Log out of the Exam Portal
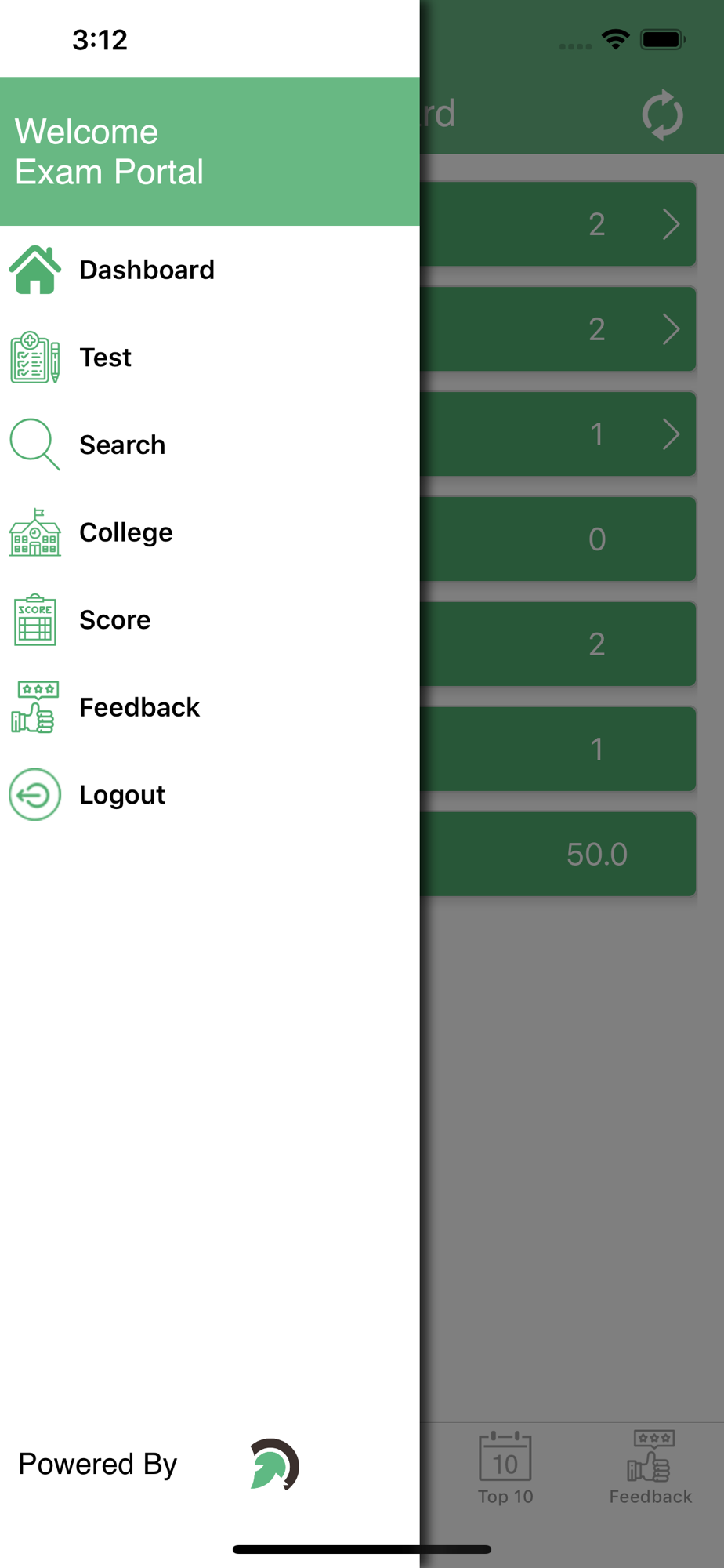Viewport: 724px width, 1568px height. [121, 795]
